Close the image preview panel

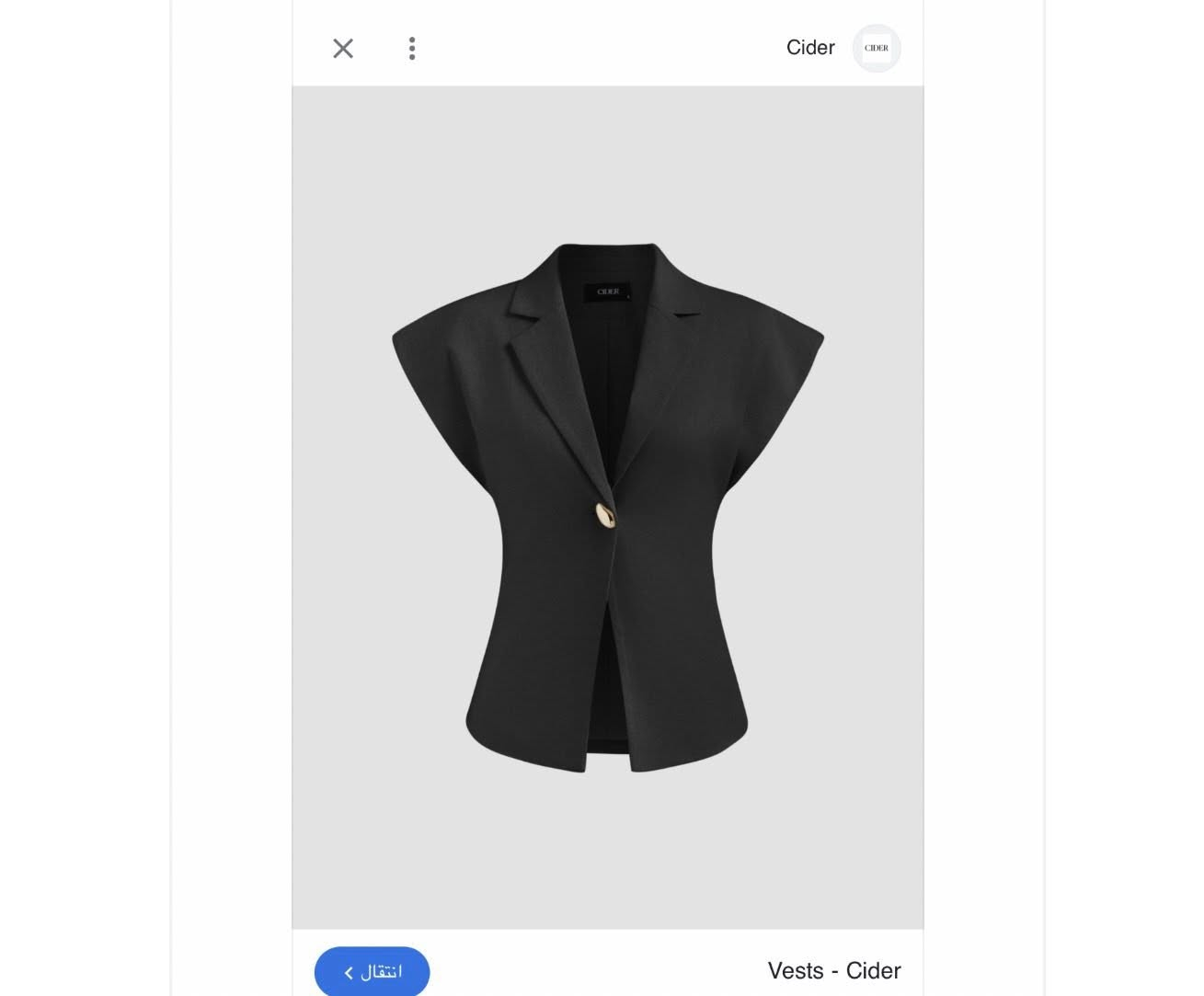coord(343,49)
